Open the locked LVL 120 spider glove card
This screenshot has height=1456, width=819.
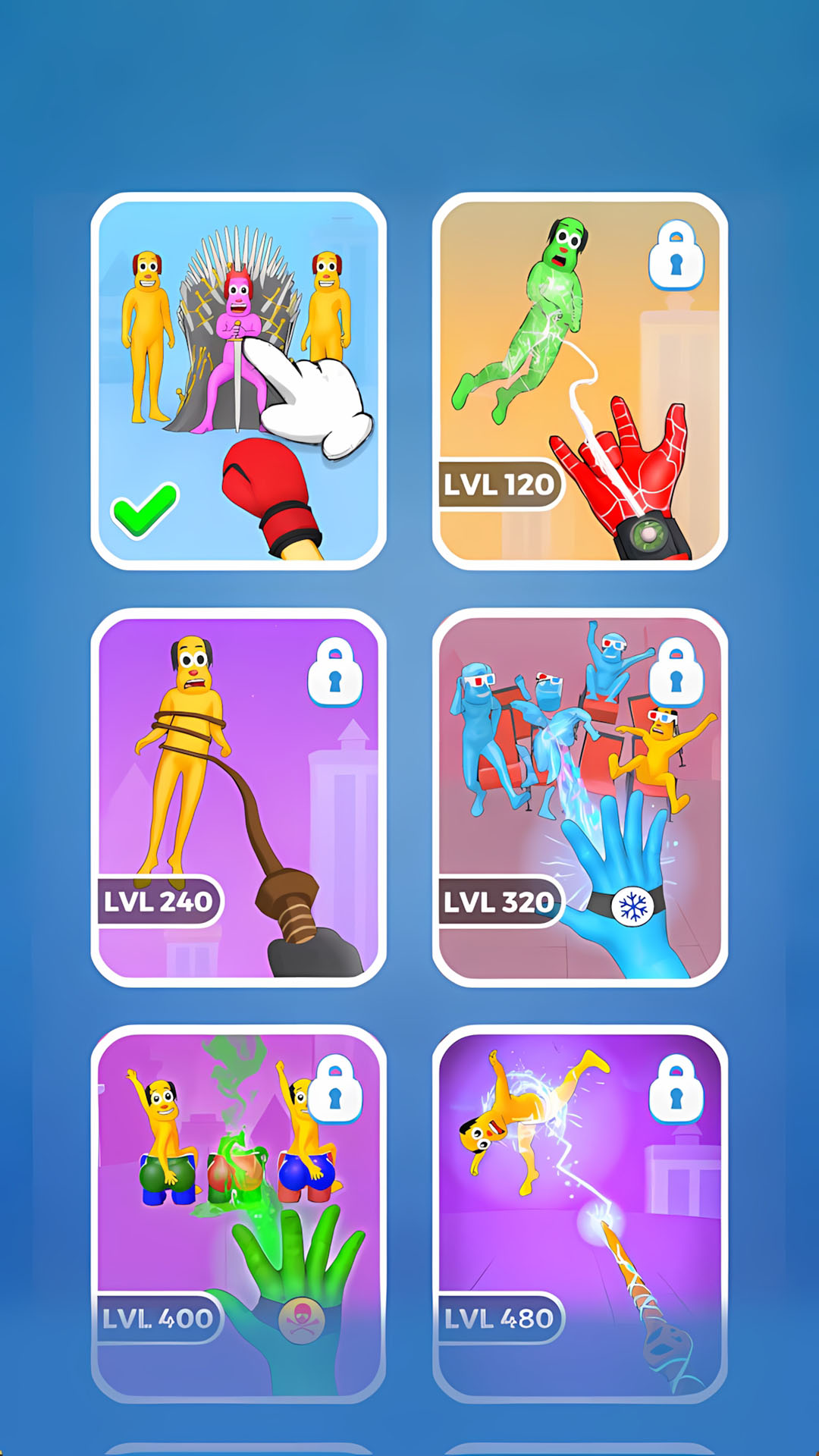click(579, 381)
